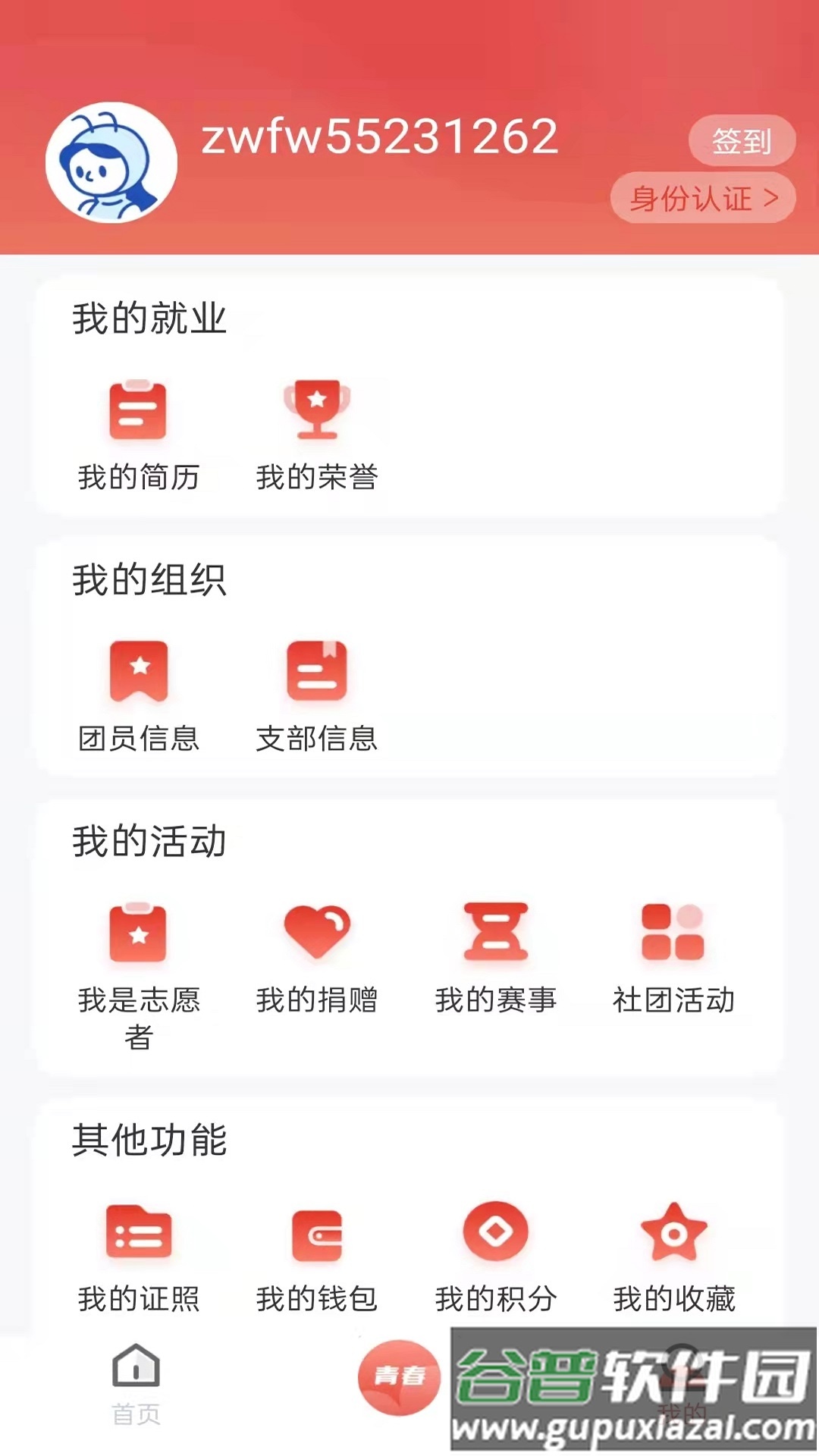Open 我的赛事 competitions
Screen dimensions: 819x1456
pyautogui.click(x=496, y=957)
